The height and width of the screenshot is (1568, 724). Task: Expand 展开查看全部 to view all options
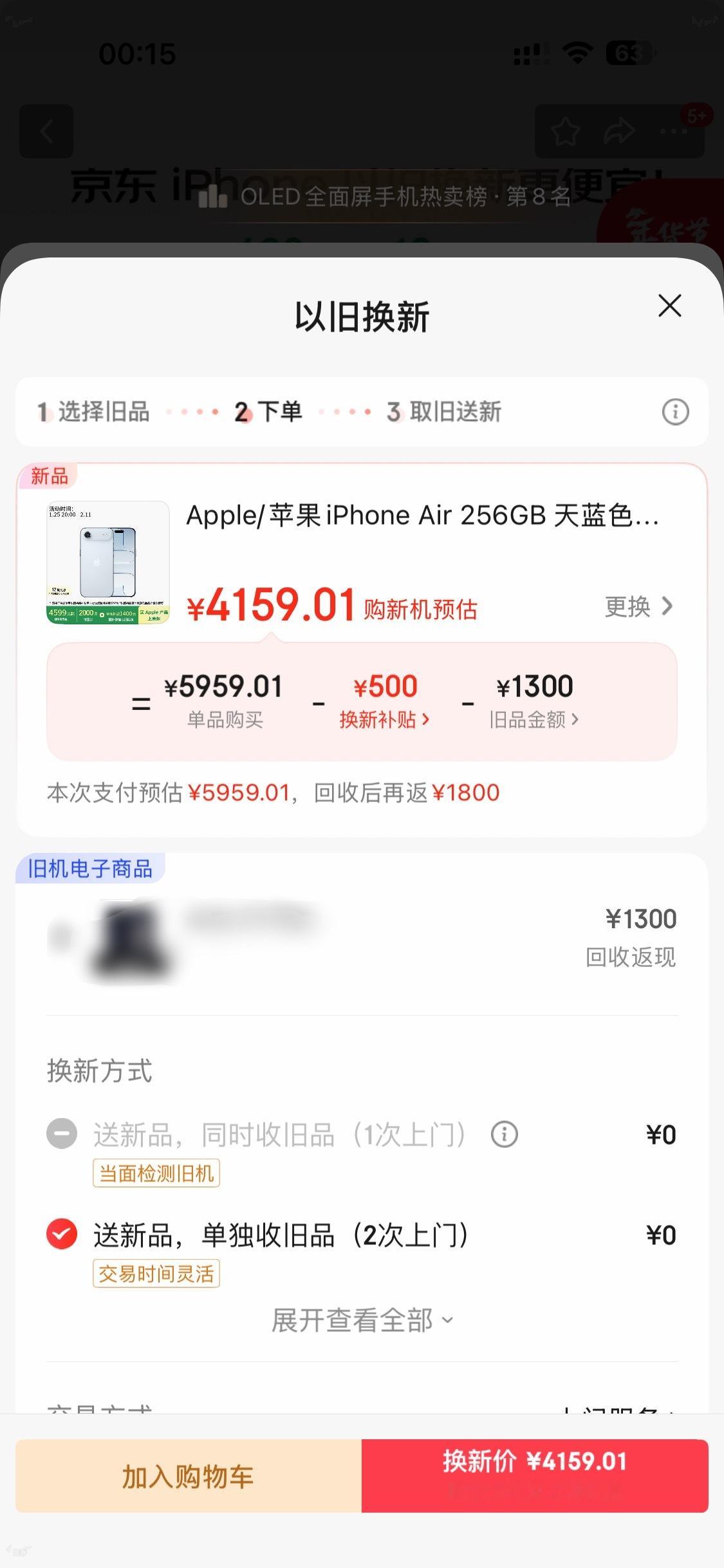[x=362, y=1320]
